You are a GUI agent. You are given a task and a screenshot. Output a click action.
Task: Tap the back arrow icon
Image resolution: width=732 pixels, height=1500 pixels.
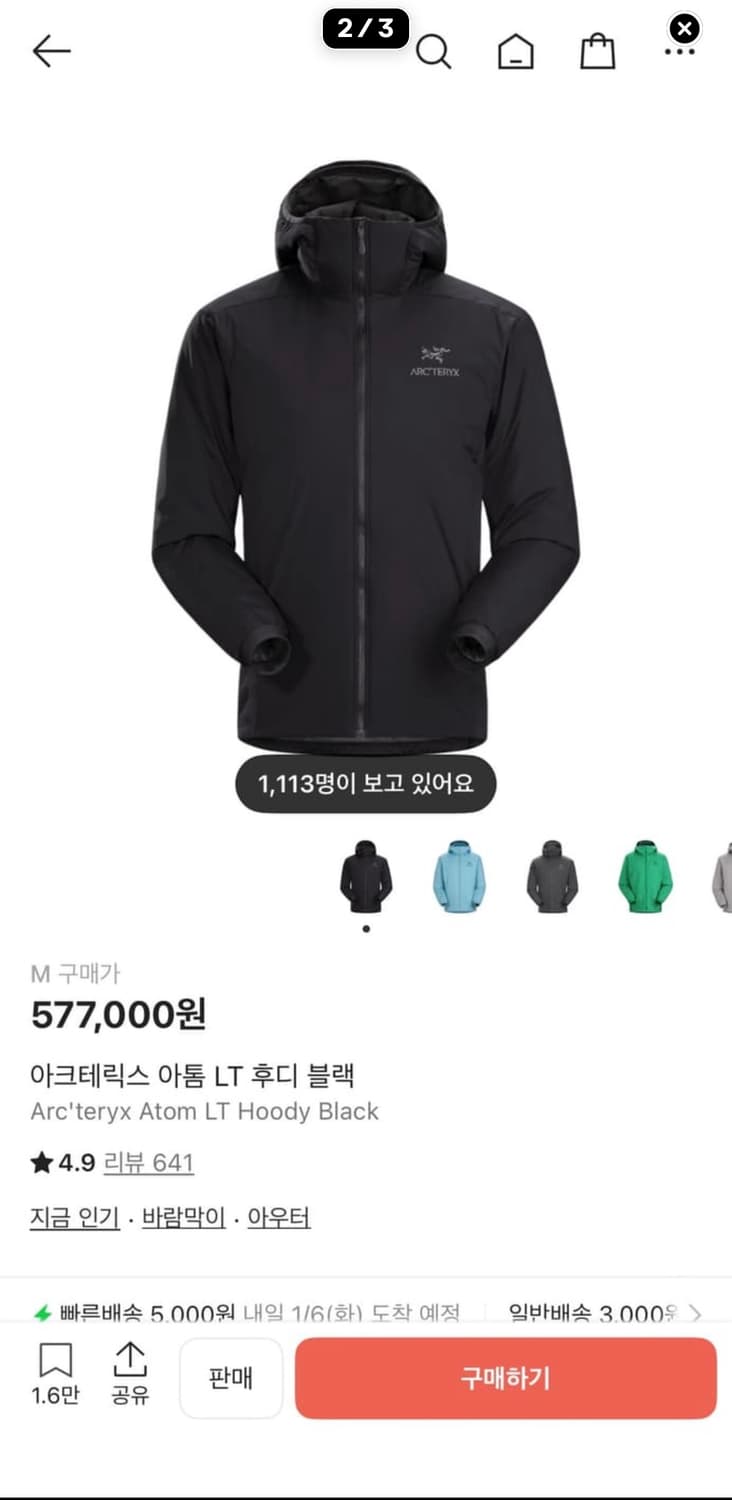click(51, 51)
